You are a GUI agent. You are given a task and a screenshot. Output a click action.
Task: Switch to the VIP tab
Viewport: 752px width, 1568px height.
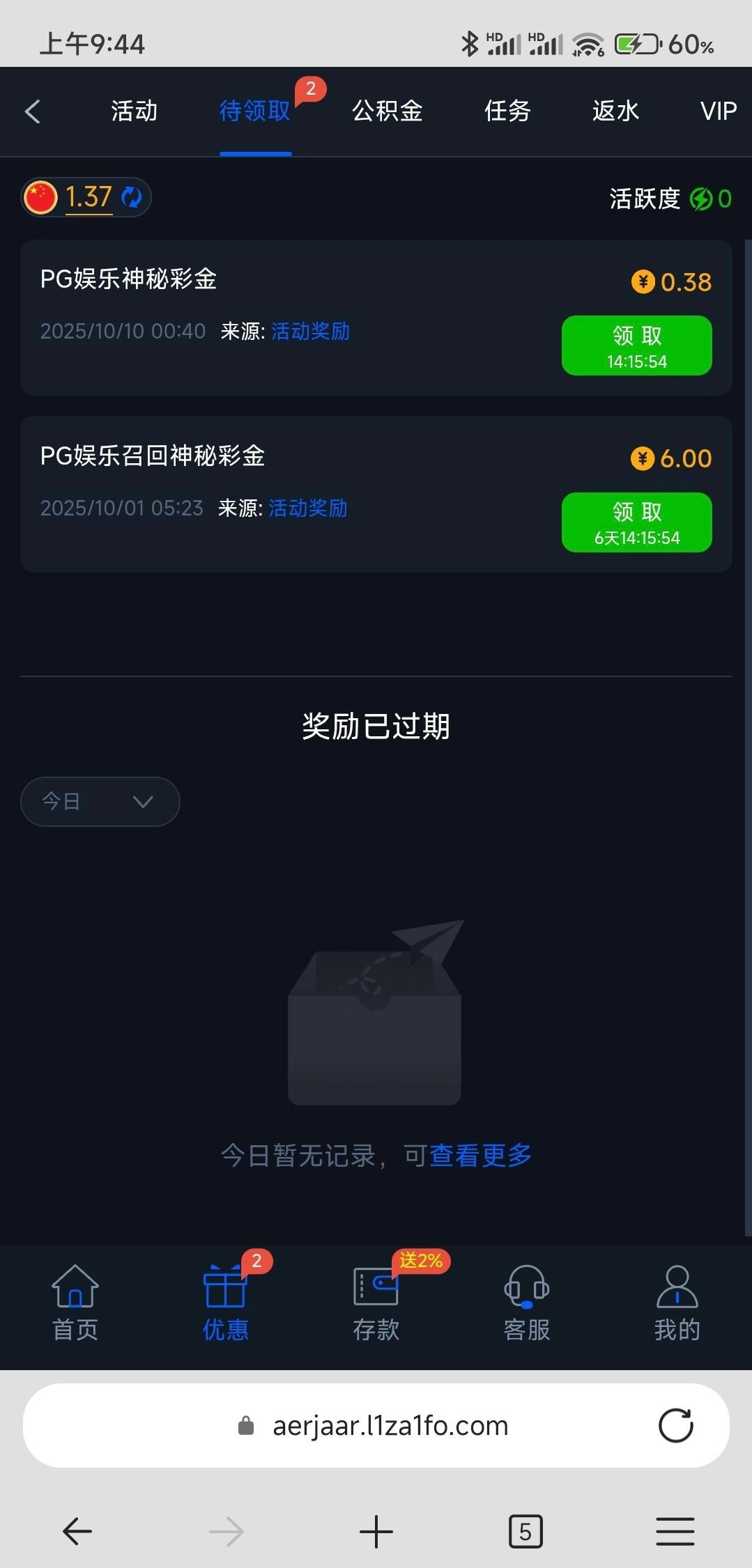pos(718,111)
